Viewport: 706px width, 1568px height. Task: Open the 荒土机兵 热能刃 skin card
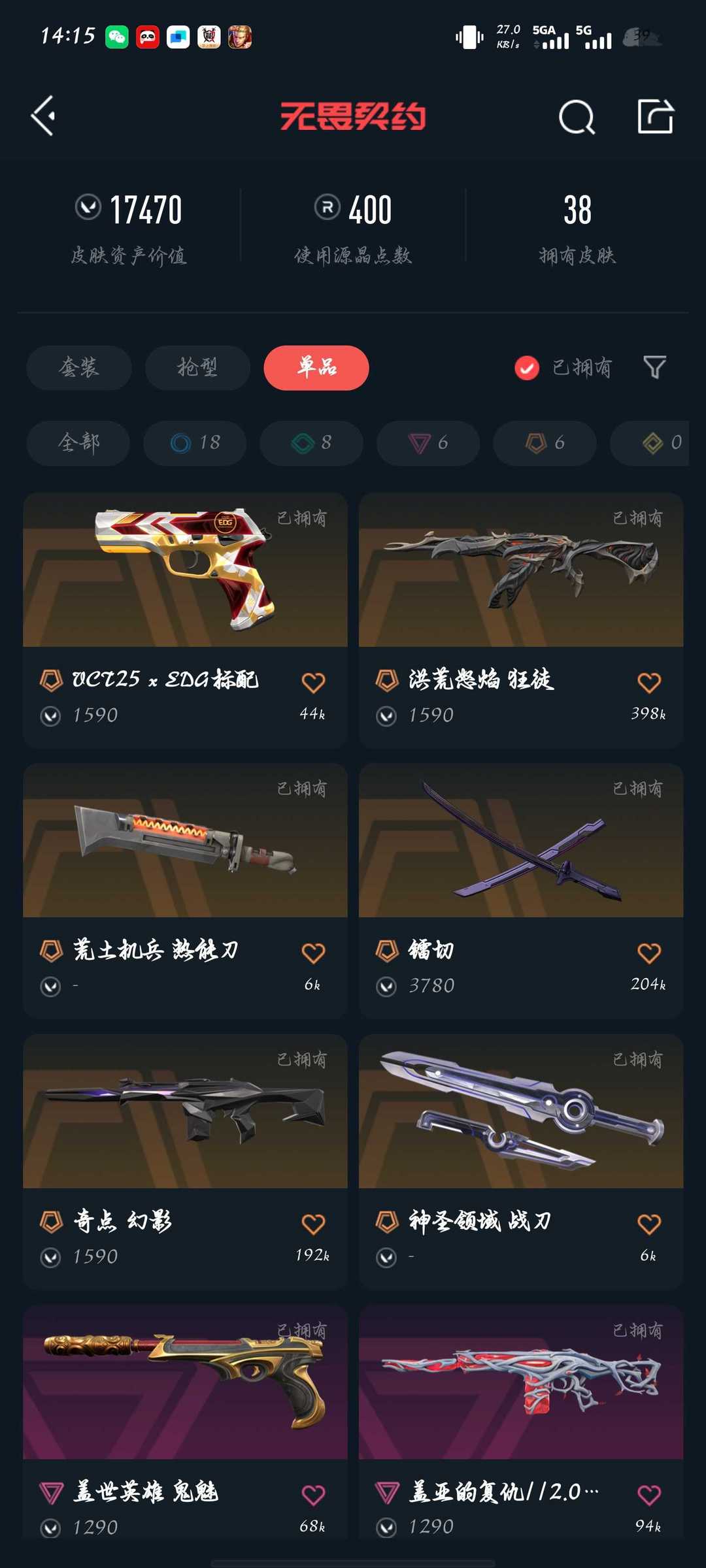pyautogui.click(x=185, y=891)
